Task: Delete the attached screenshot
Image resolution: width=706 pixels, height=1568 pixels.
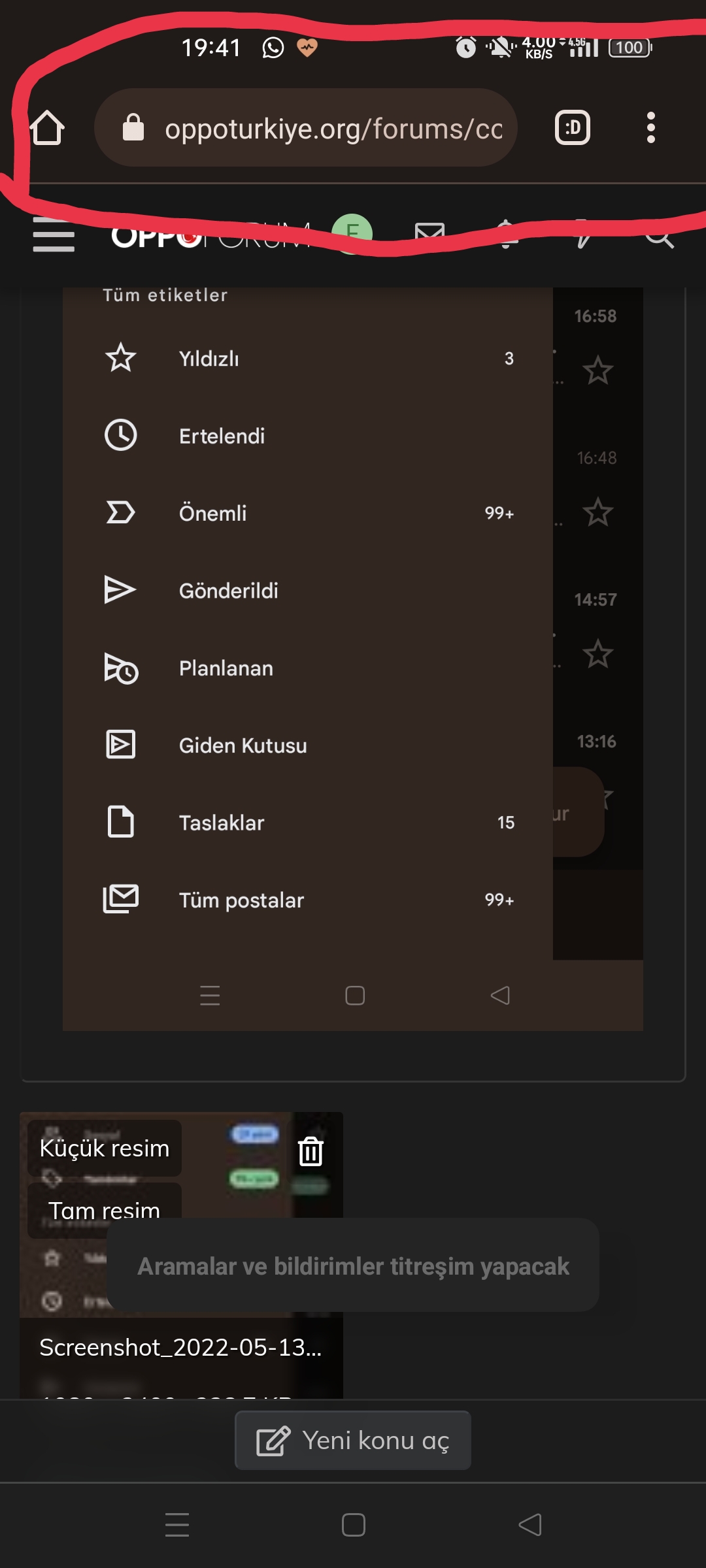Action: click(x=311, y=1151)
